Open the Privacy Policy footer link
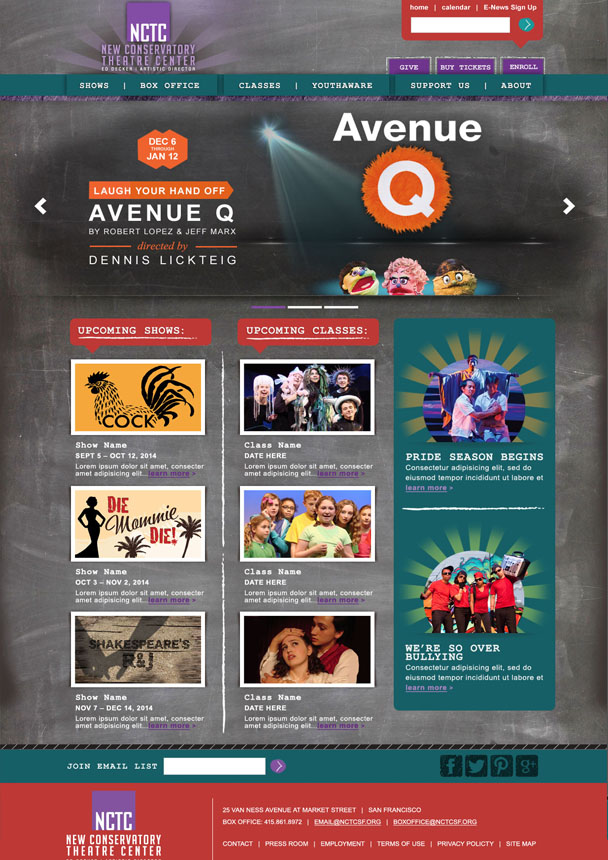This screenshot has height=860, width=608. point(465,844)
